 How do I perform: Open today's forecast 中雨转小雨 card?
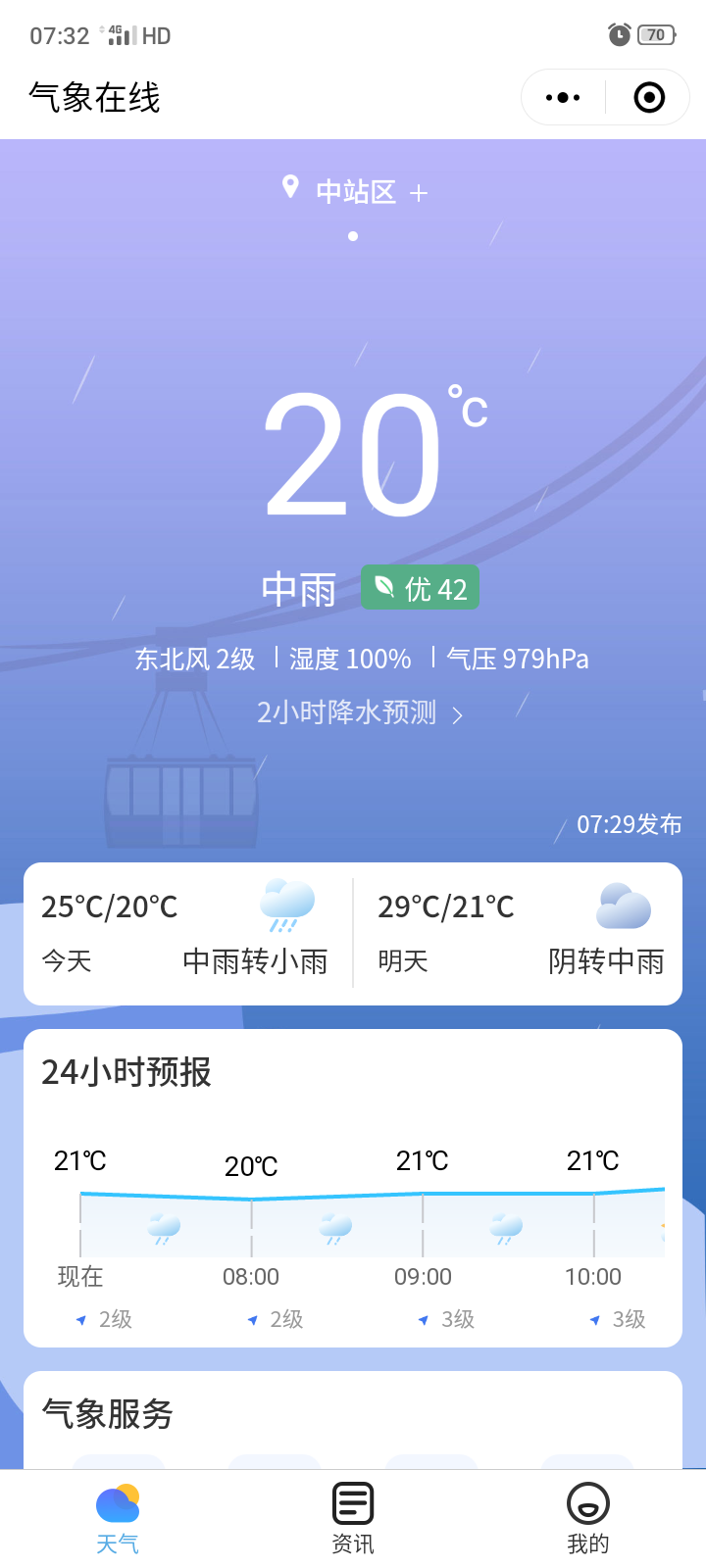[186, 934]
